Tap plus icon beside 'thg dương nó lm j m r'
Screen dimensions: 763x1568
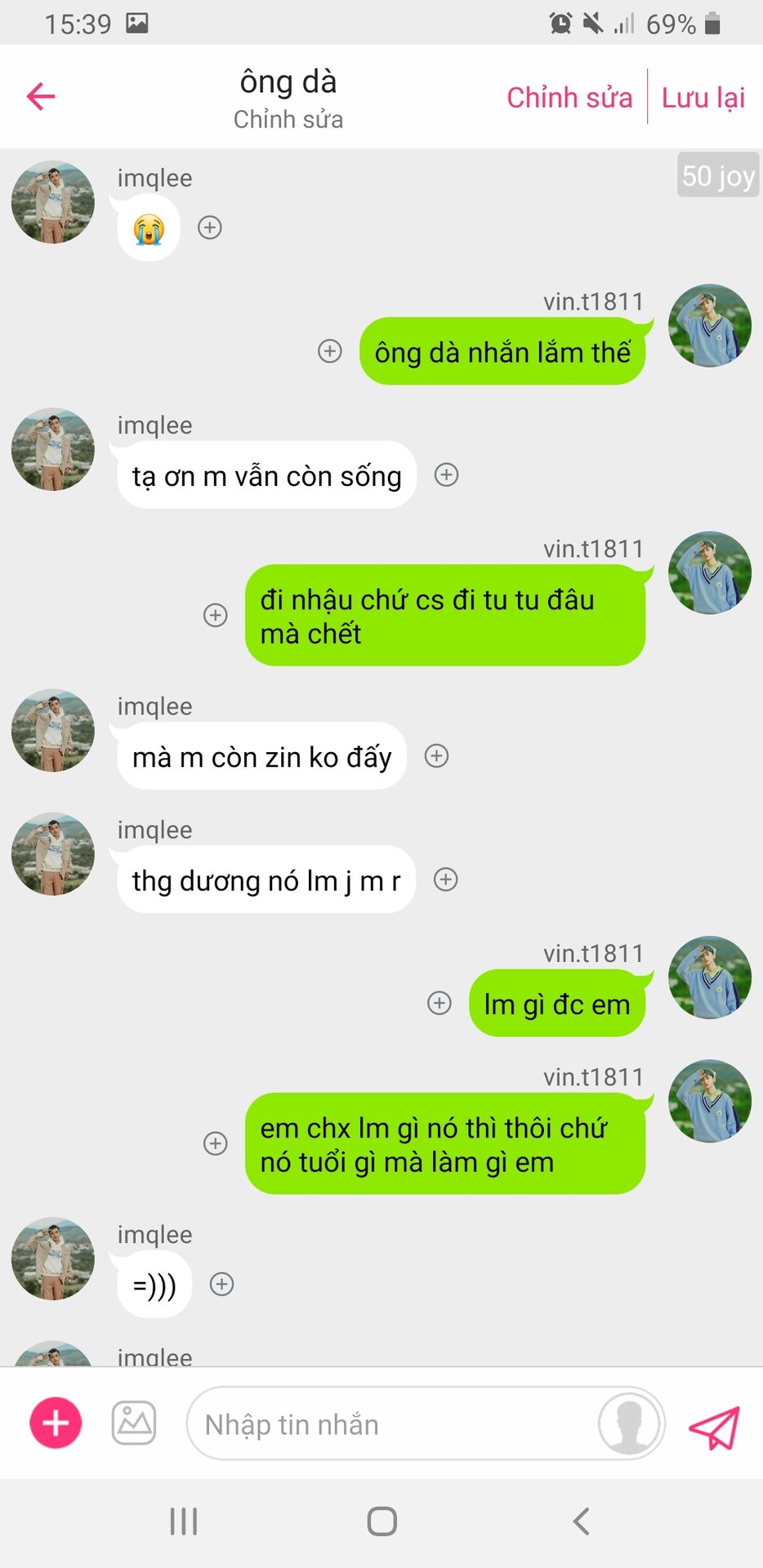(445, 880)
